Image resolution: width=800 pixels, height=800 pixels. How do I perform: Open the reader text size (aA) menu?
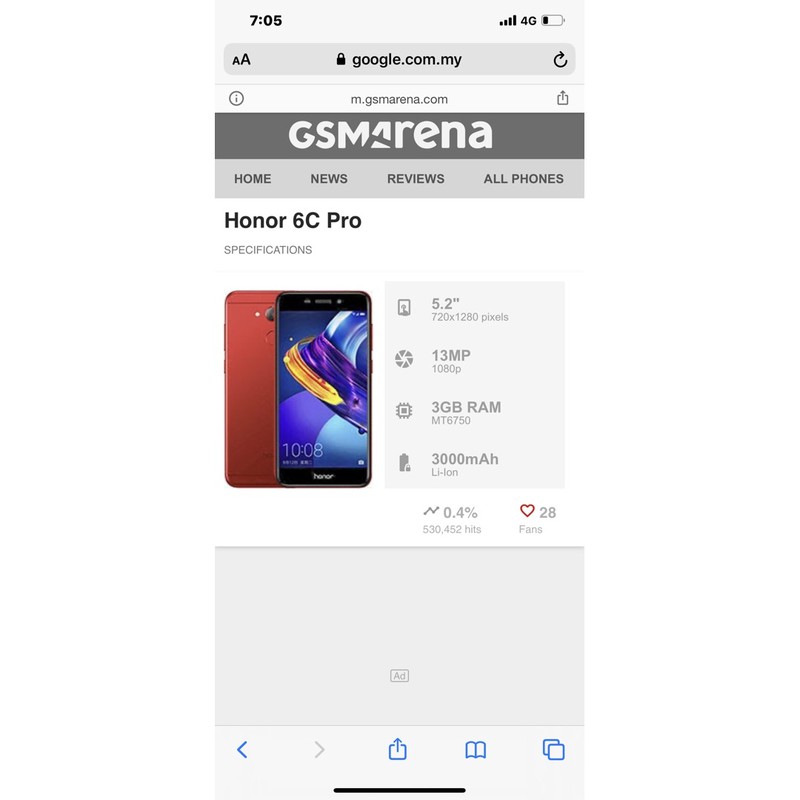pos(242,60)
